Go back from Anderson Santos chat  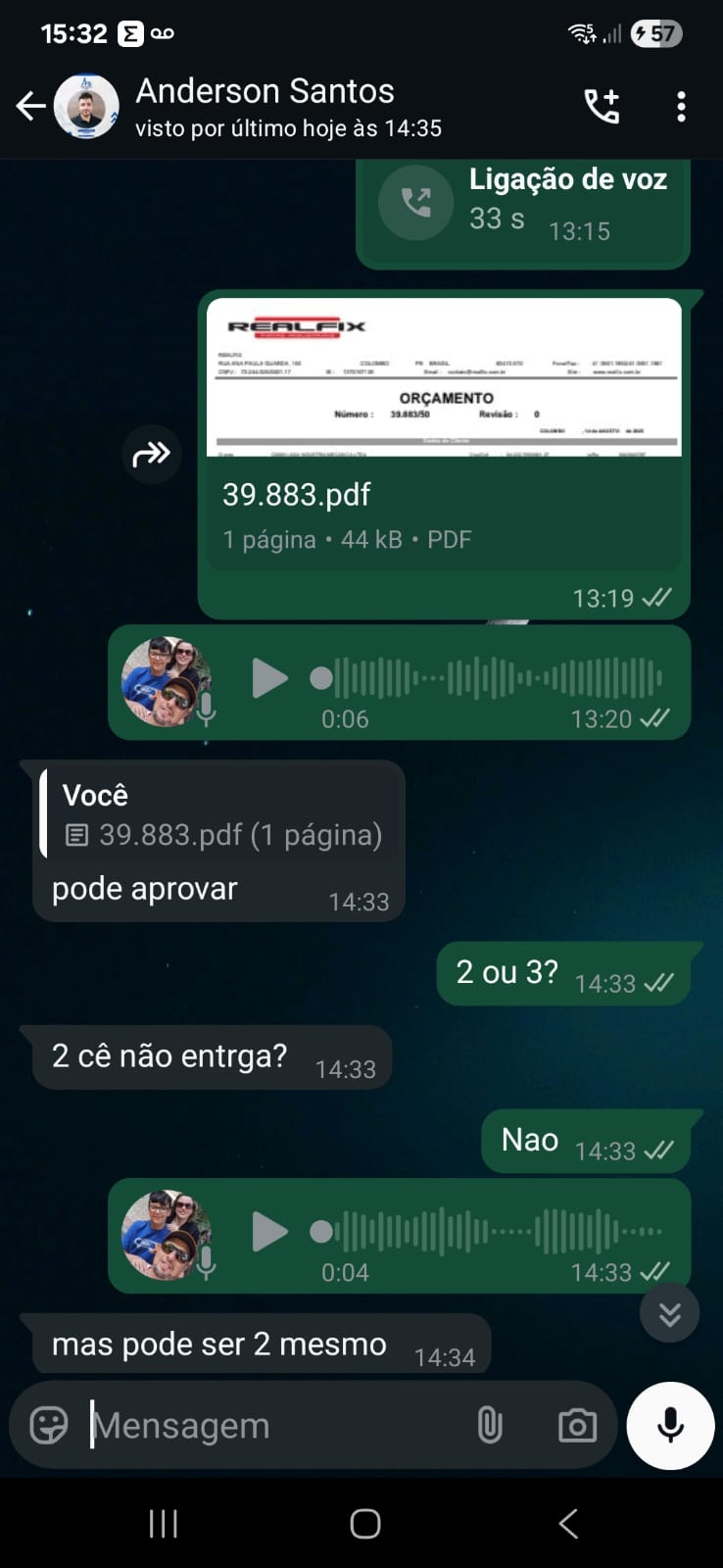tap(31, 106)
